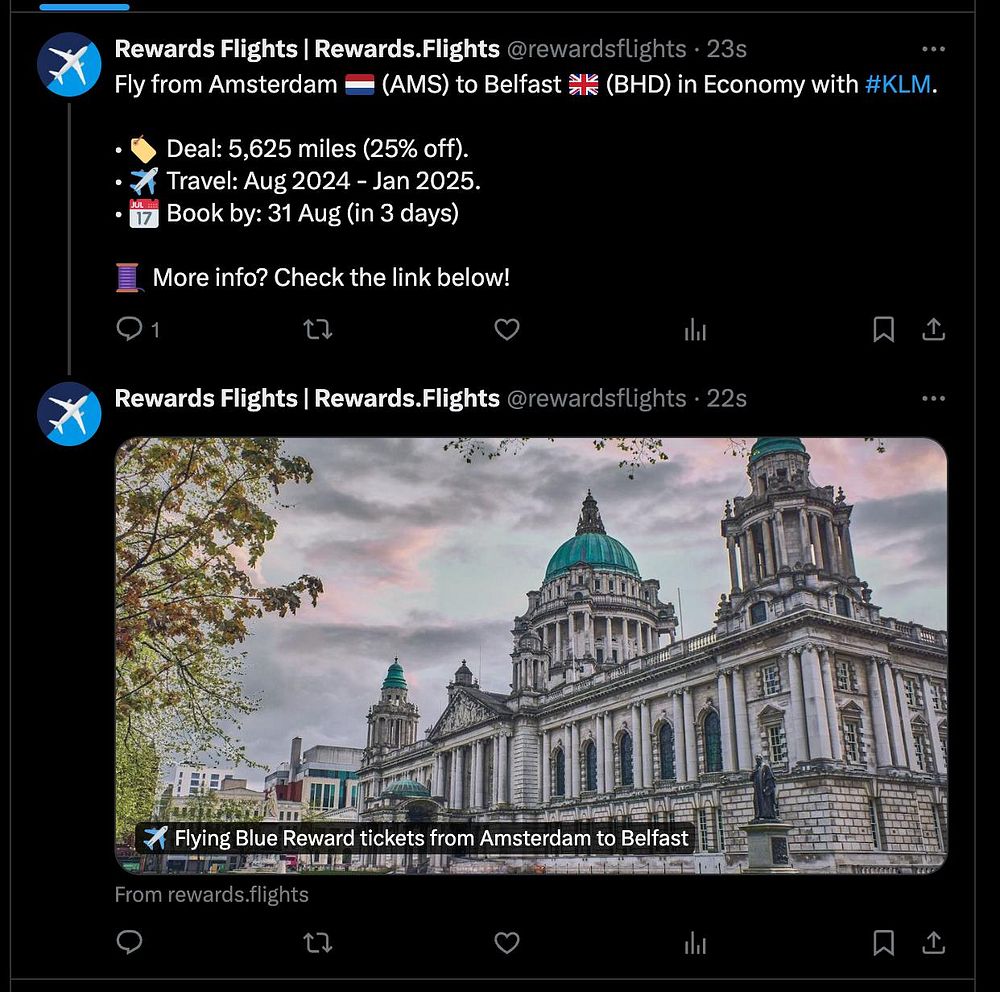Like the 22s link card tweet

(507, 942)
